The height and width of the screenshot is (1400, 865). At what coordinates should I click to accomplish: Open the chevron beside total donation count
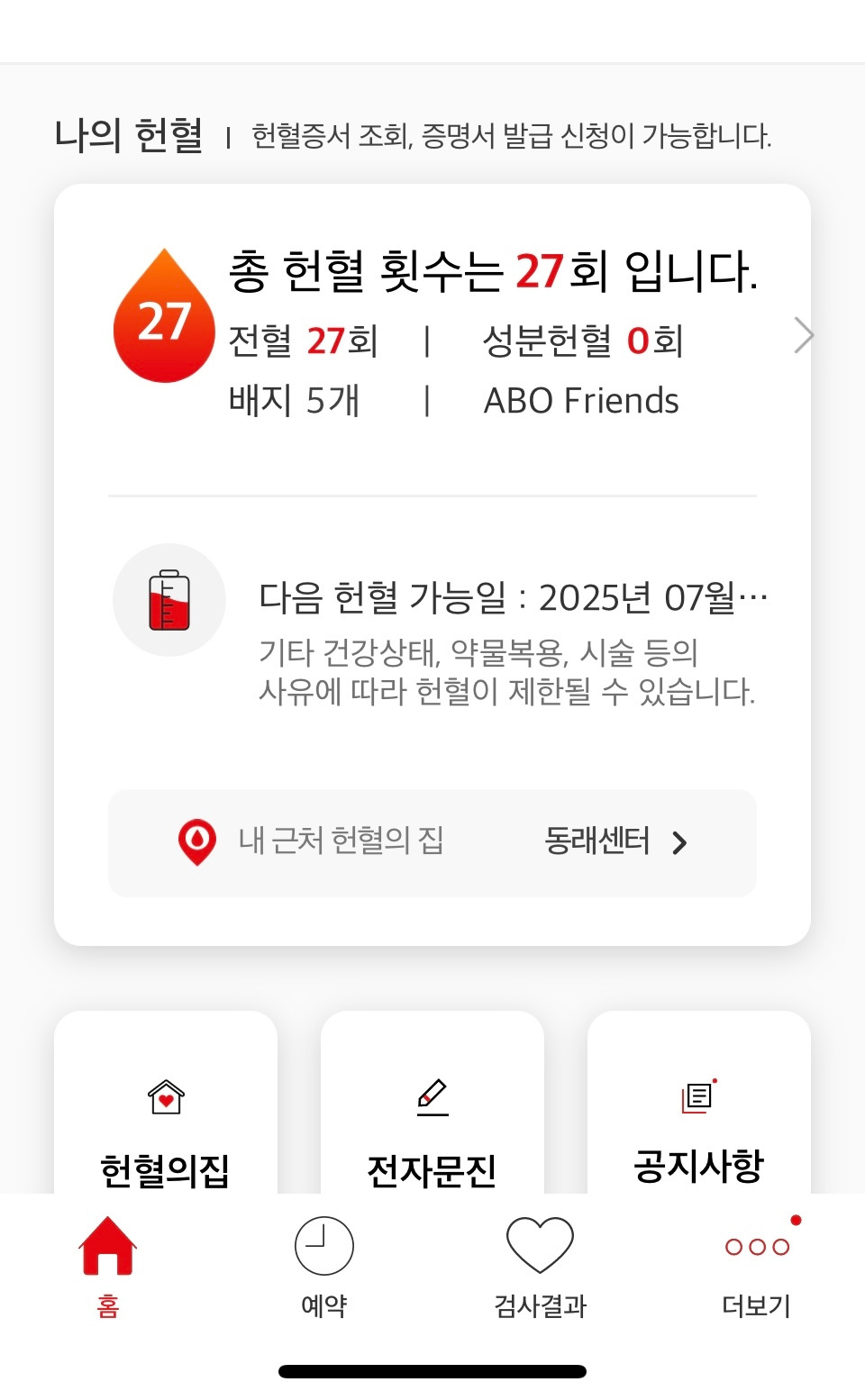(x=803, y=335)
